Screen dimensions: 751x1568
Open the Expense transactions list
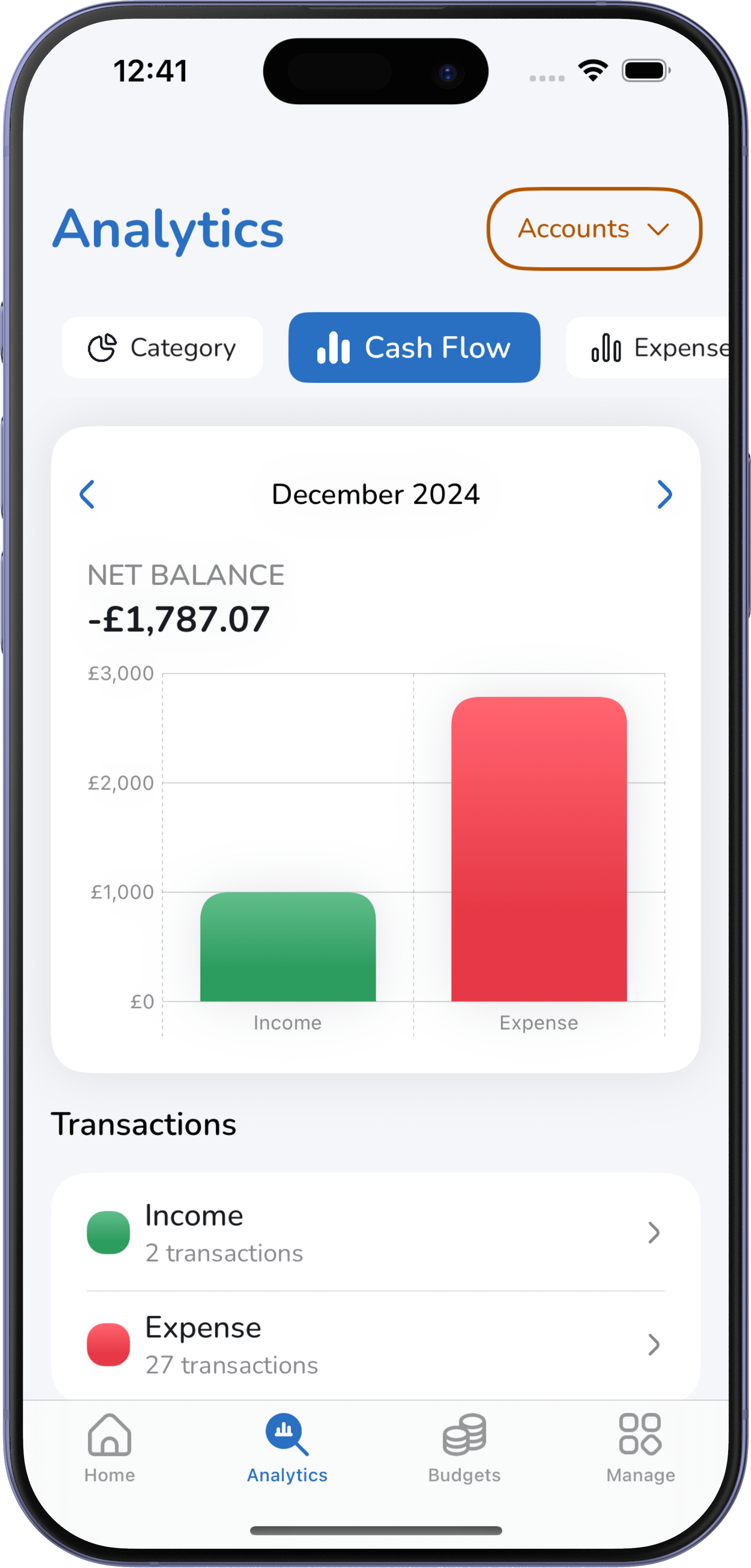click(x=376, y=1345)
